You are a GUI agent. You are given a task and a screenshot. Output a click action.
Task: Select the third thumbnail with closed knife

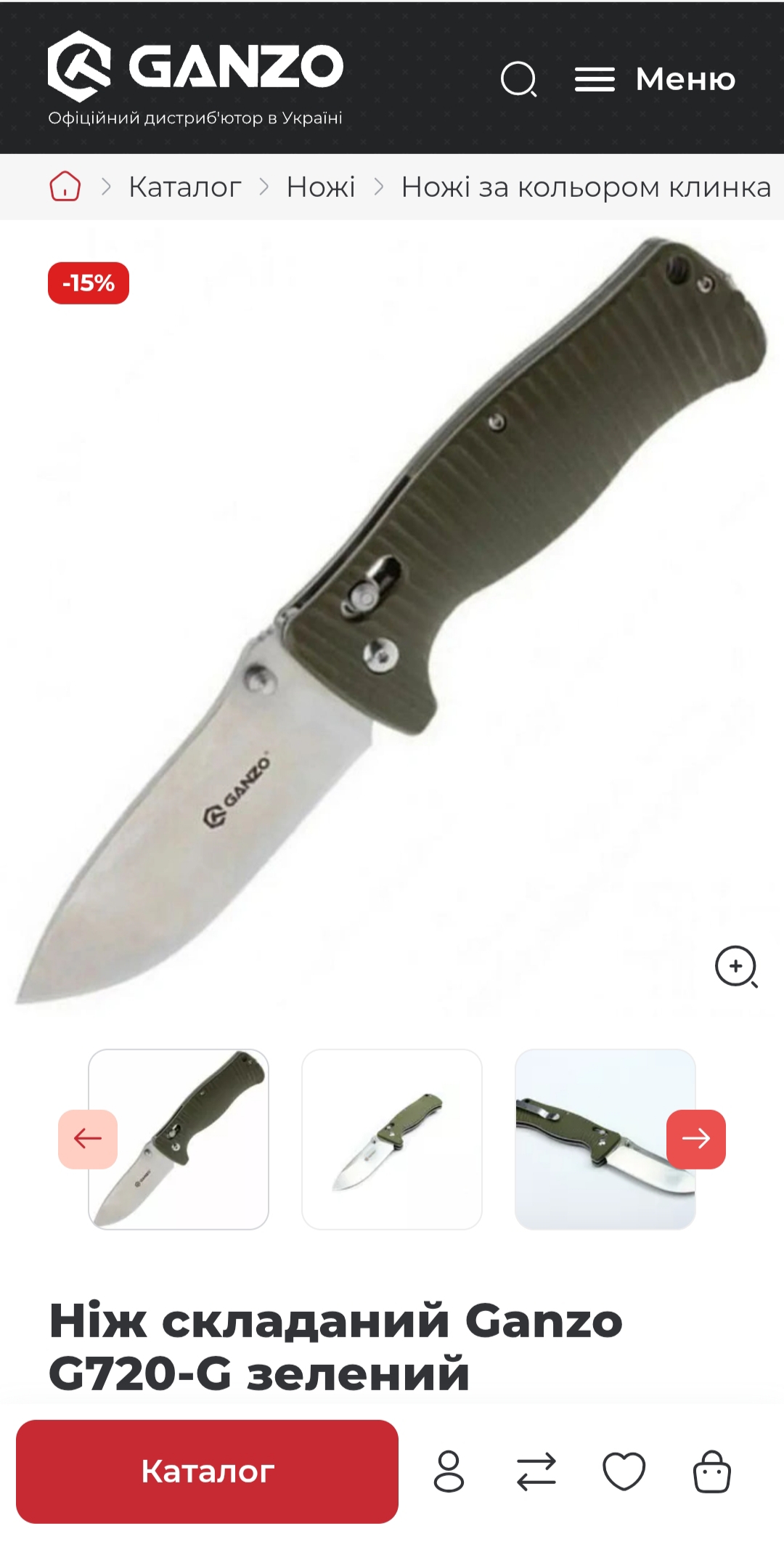pos(605,1139)
